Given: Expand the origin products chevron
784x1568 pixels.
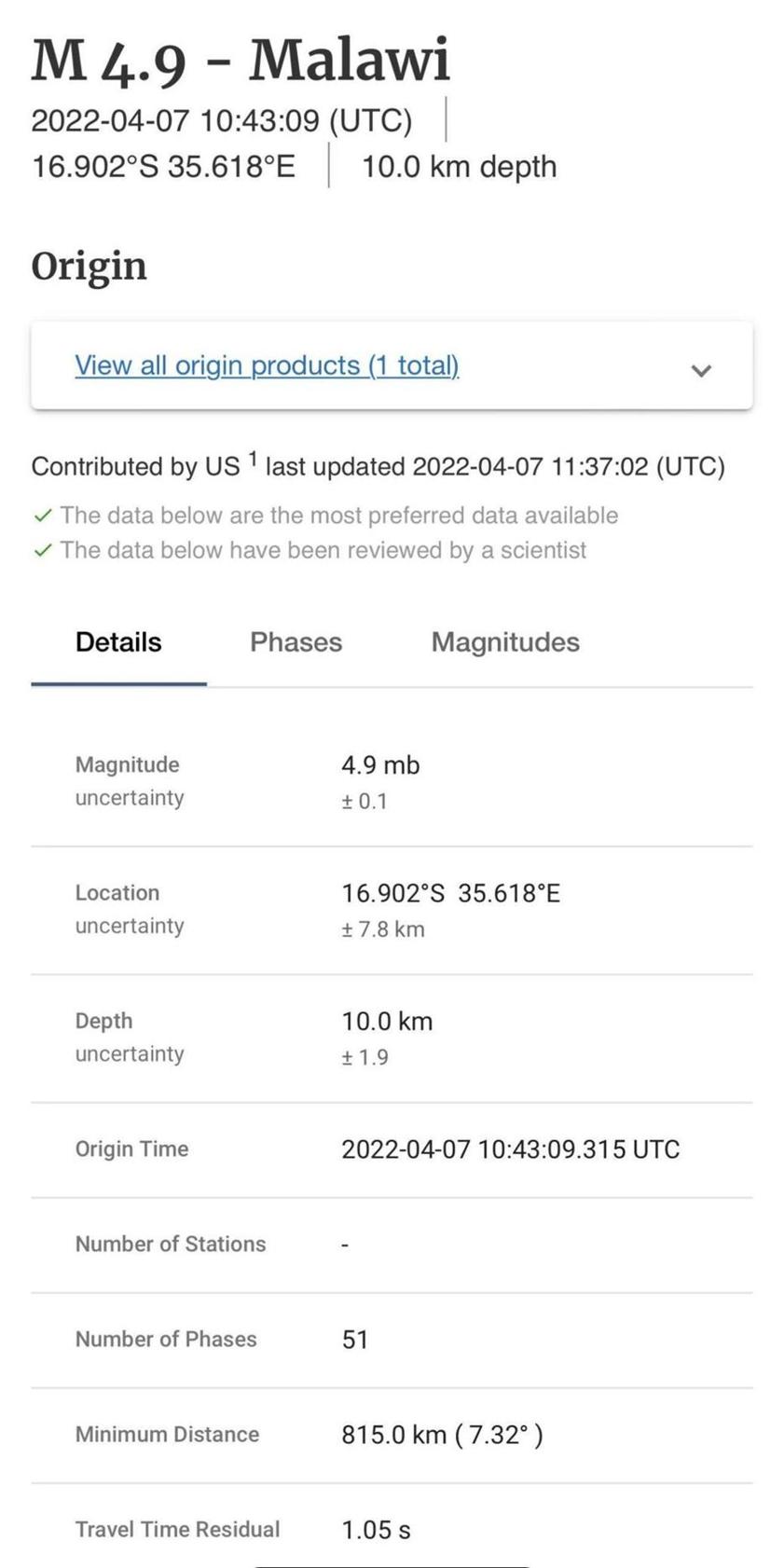Looking at the screenshot, I should tap(701, 370).
